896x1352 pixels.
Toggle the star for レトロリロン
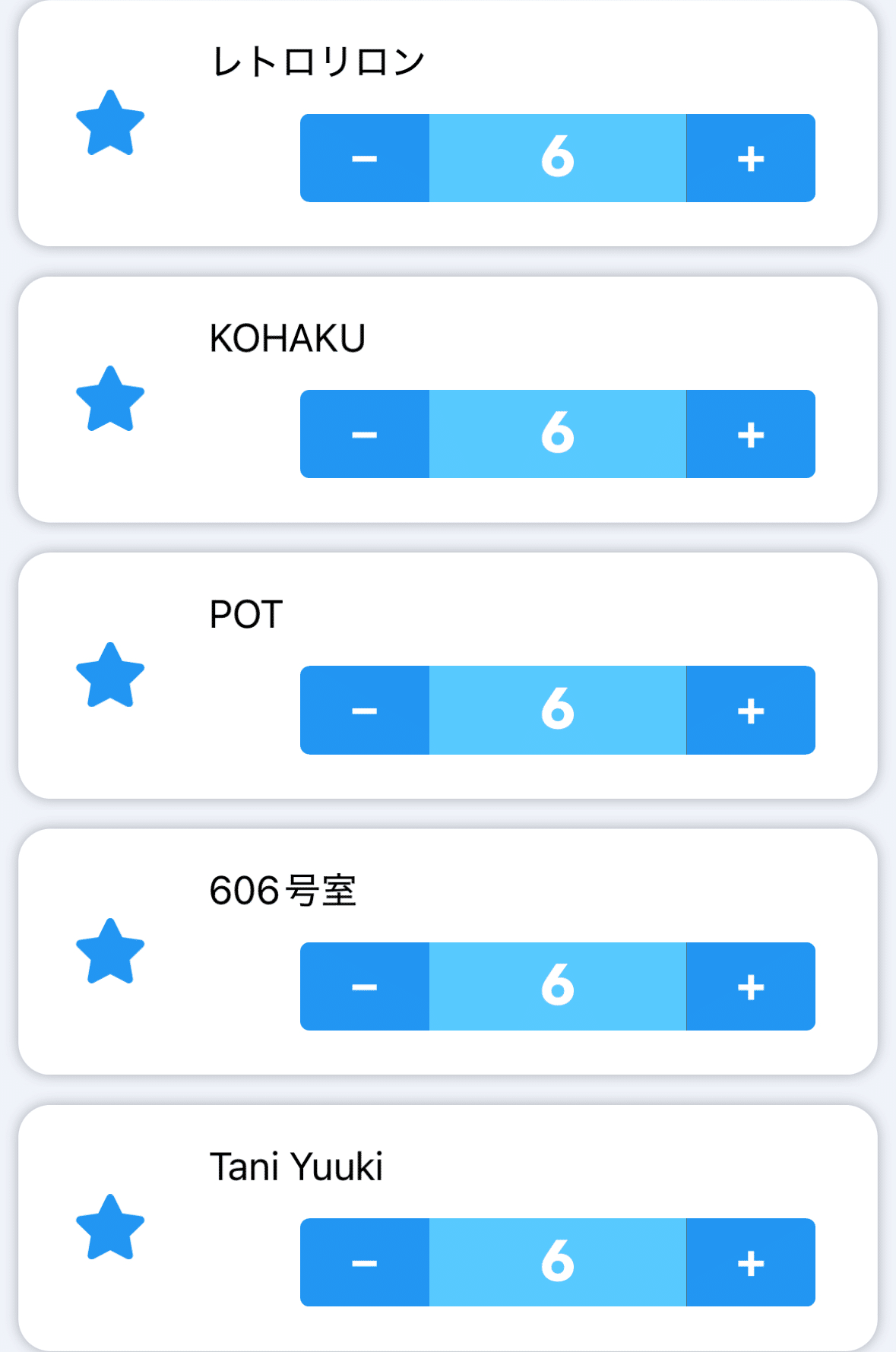(x=110, y=124)
